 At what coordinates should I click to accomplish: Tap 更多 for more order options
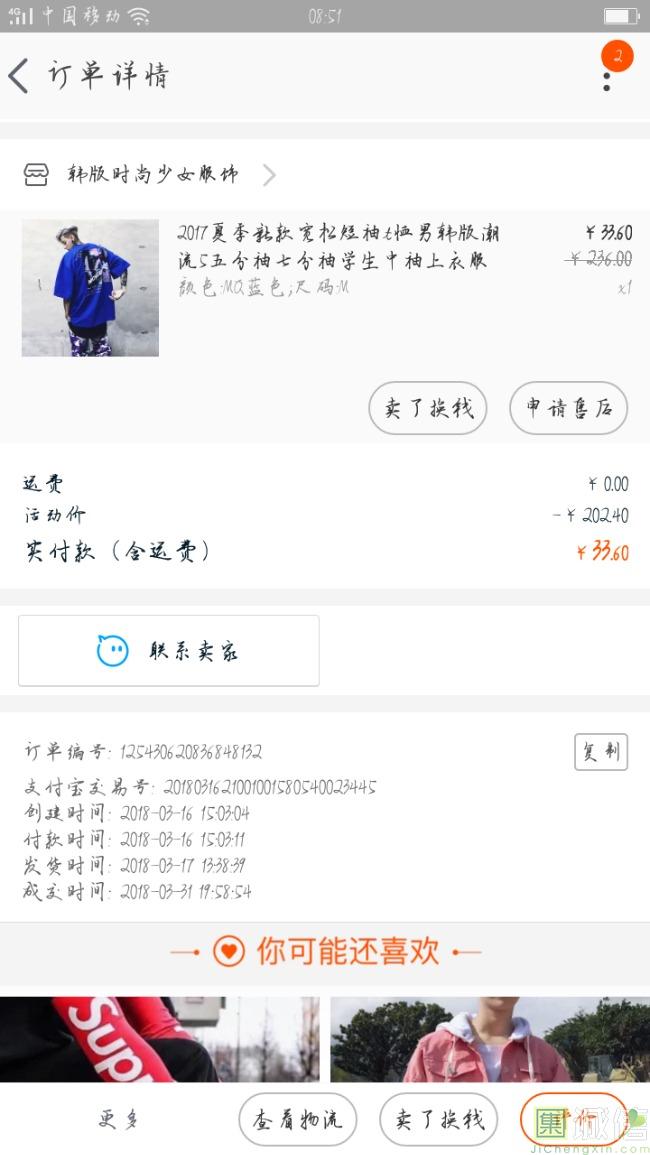coord(119,1119)
